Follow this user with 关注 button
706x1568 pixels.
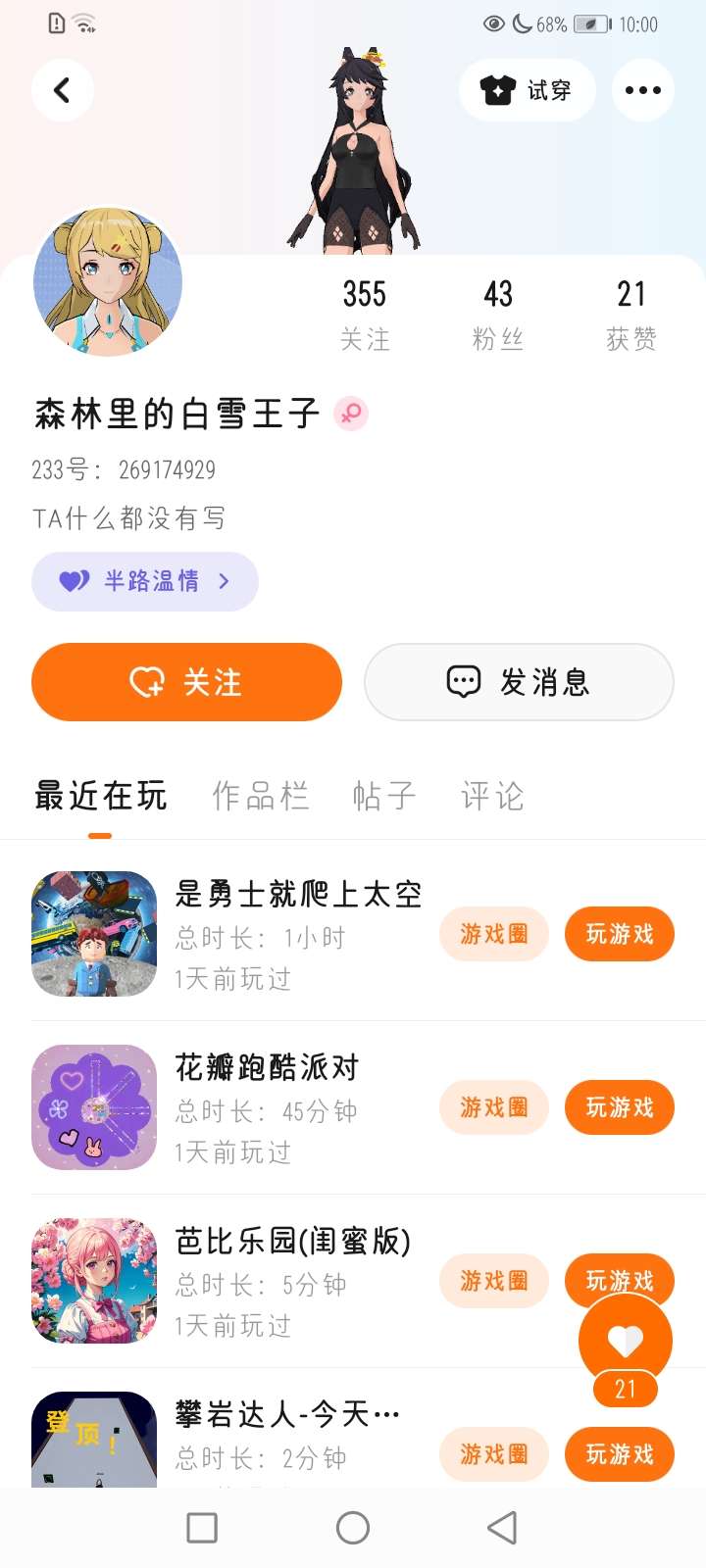pos(186,682)
